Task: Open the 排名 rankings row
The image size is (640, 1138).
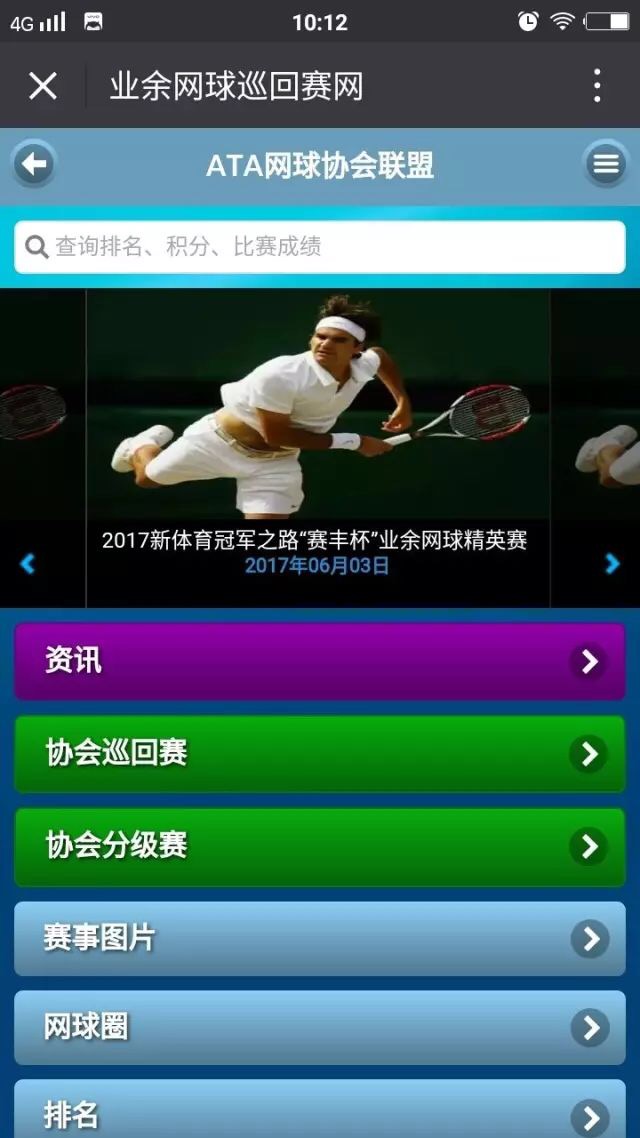Action: (320, 1112)
